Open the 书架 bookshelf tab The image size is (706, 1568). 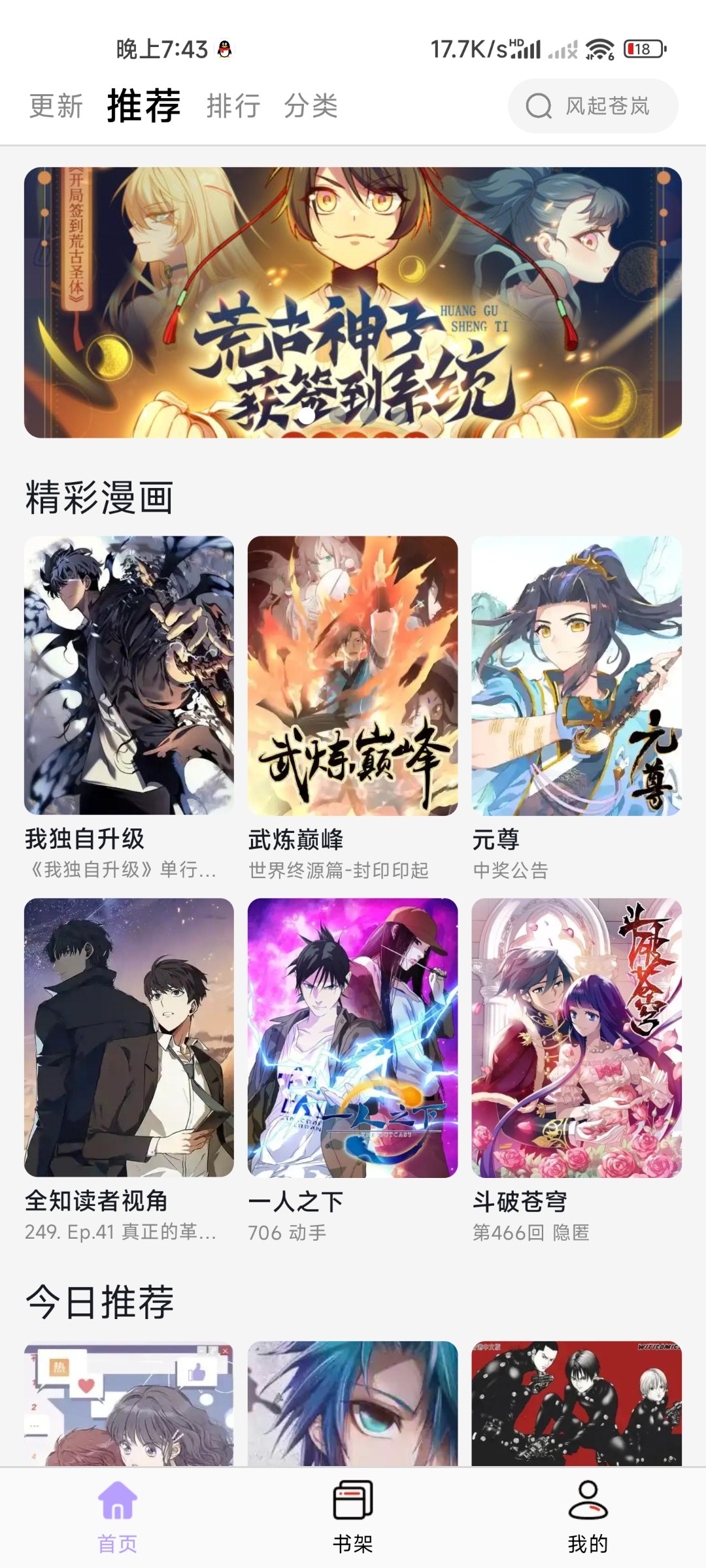click(353, 1516)
